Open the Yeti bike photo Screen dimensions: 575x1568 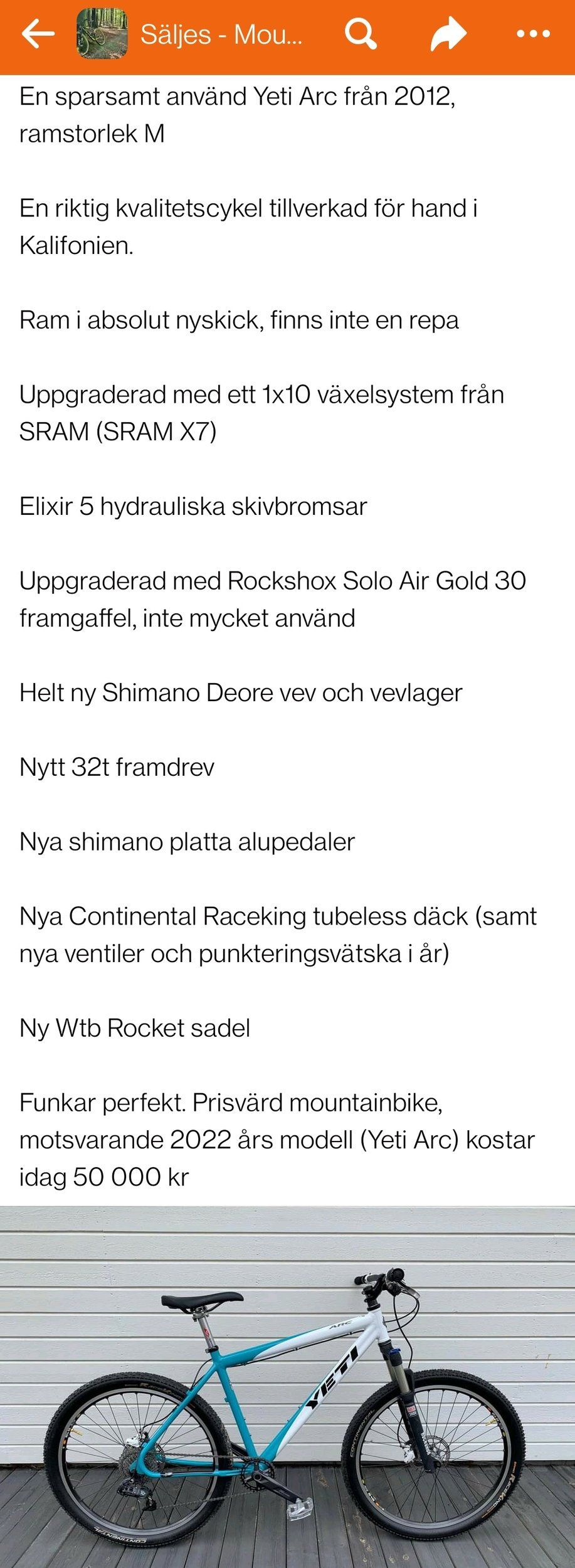(287, 1386)
